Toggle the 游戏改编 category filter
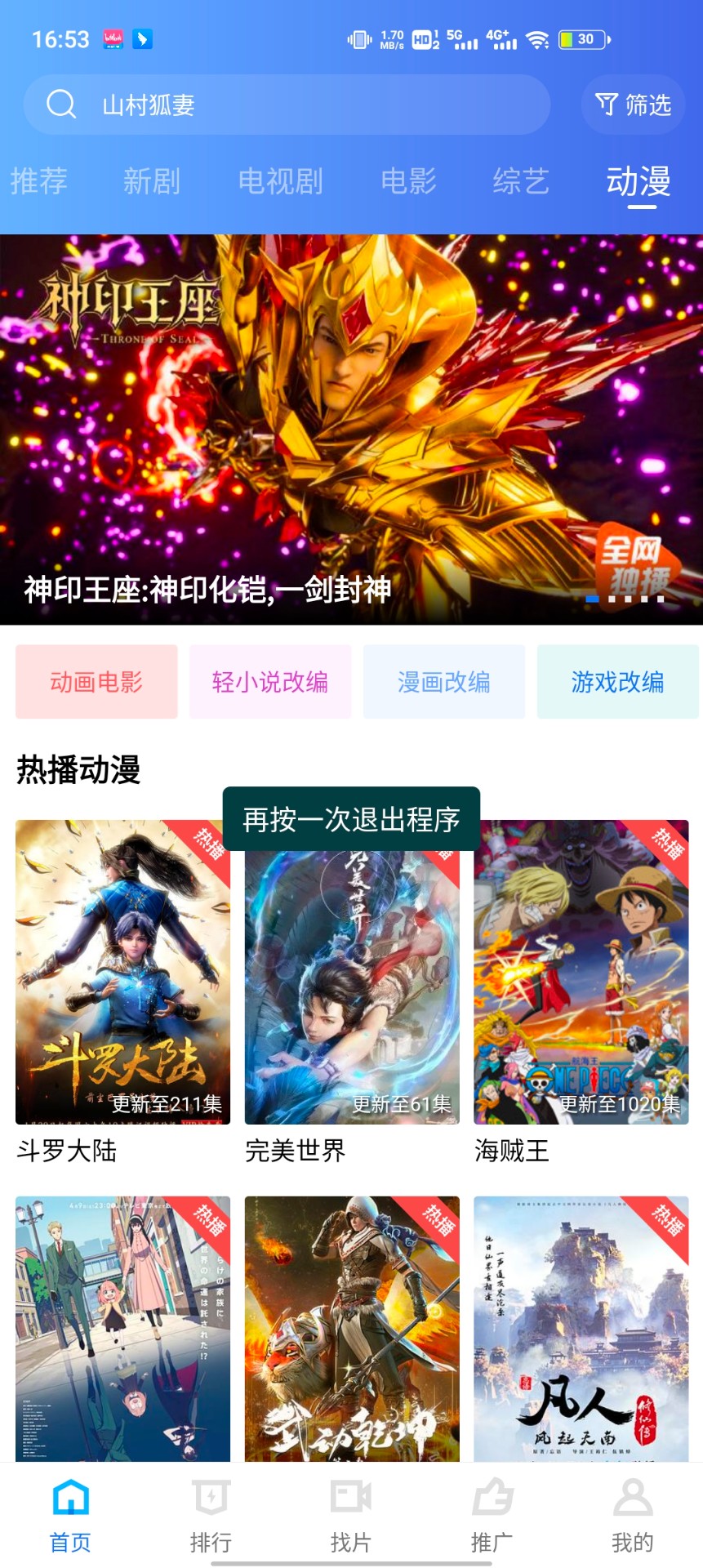Viewport: 703px width, 1568px height. (x=618, y=681)
